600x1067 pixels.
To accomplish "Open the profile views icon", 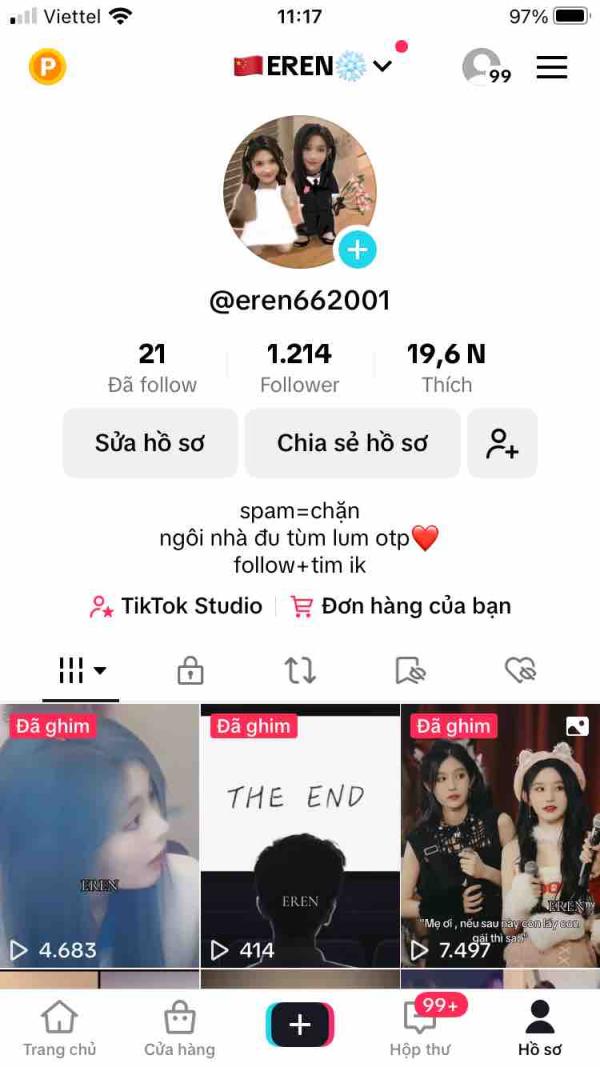I will (x=486, y=67).
